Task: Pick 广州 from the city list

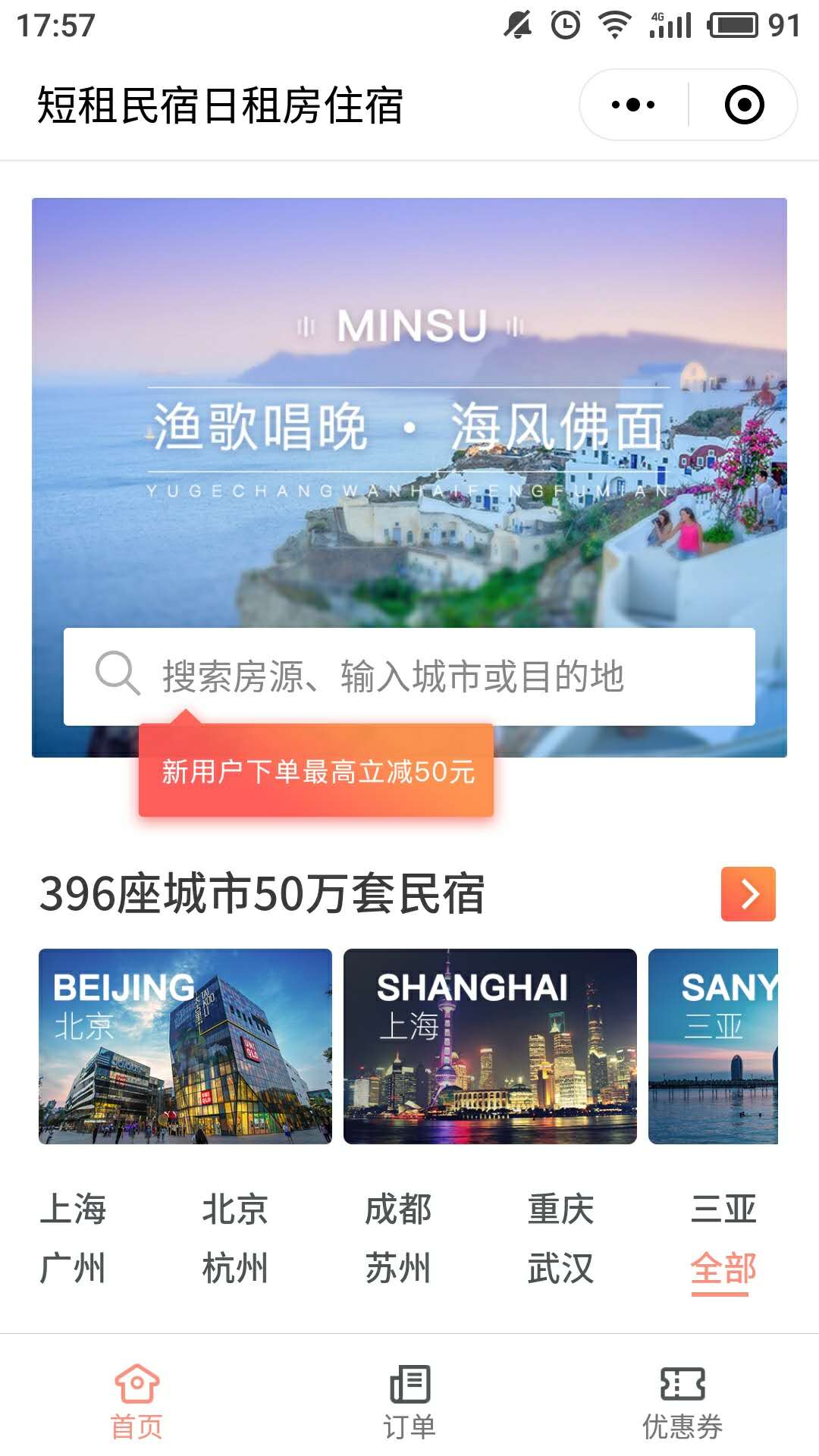Action: point(73,1268)
